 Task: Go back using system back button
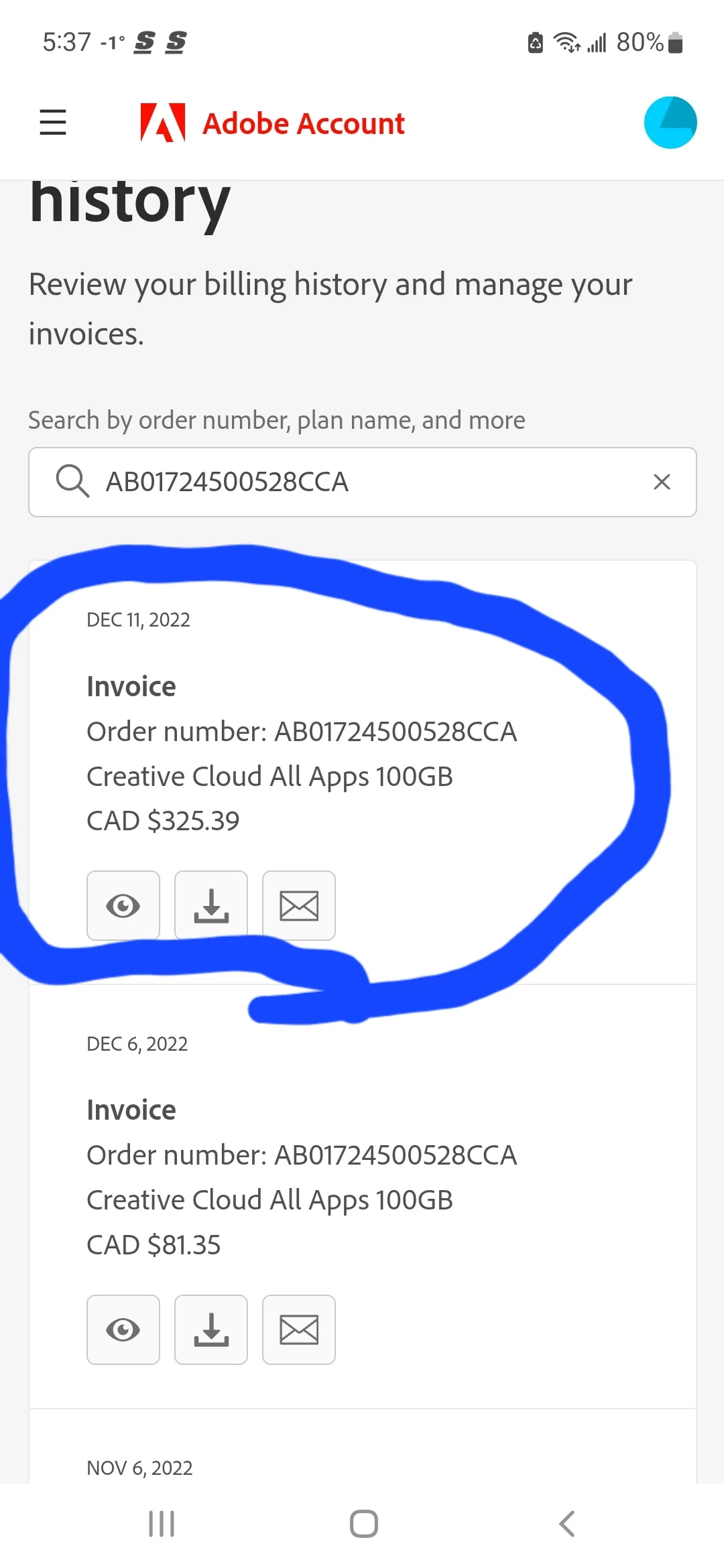pos(566,1524)
